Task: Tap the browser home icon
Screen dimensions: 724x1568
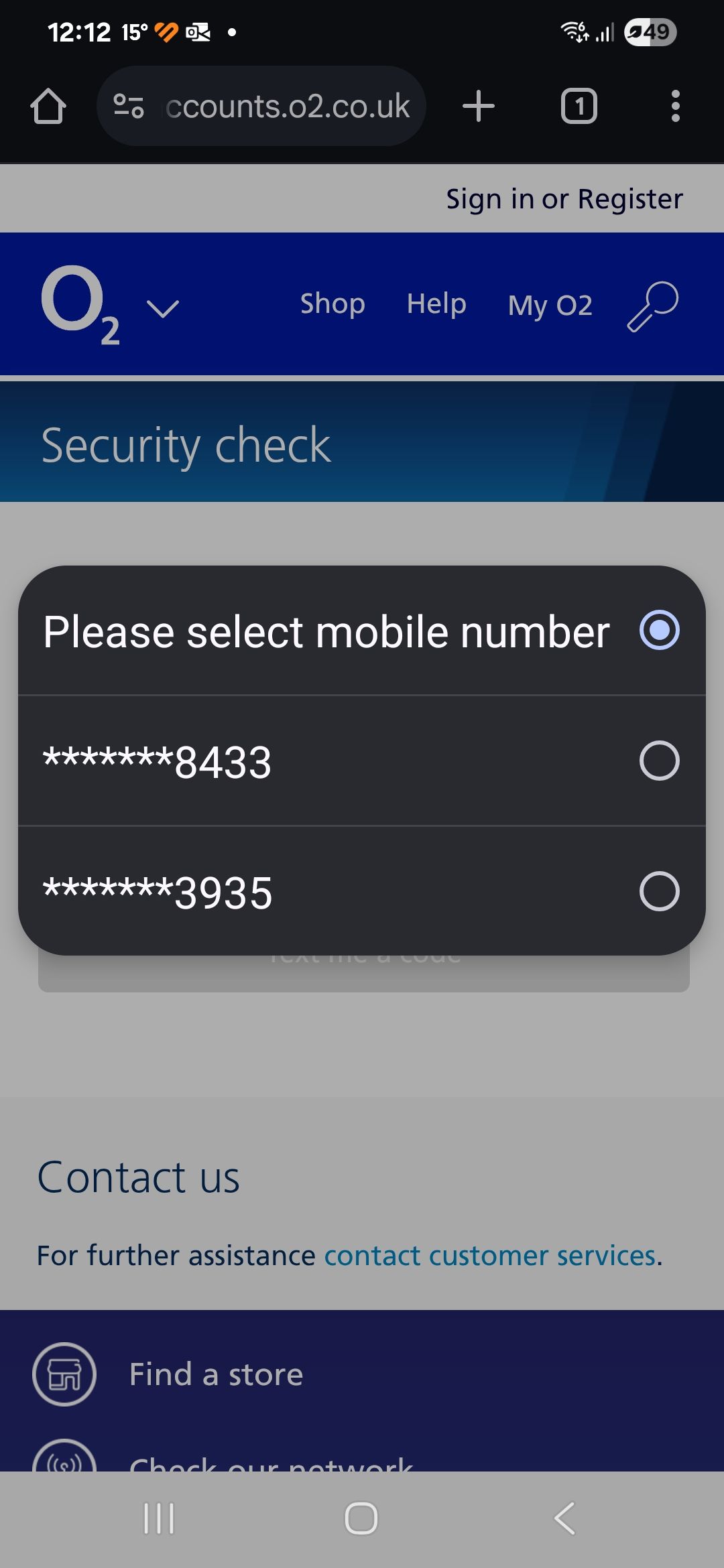Action: pos(48,106)
